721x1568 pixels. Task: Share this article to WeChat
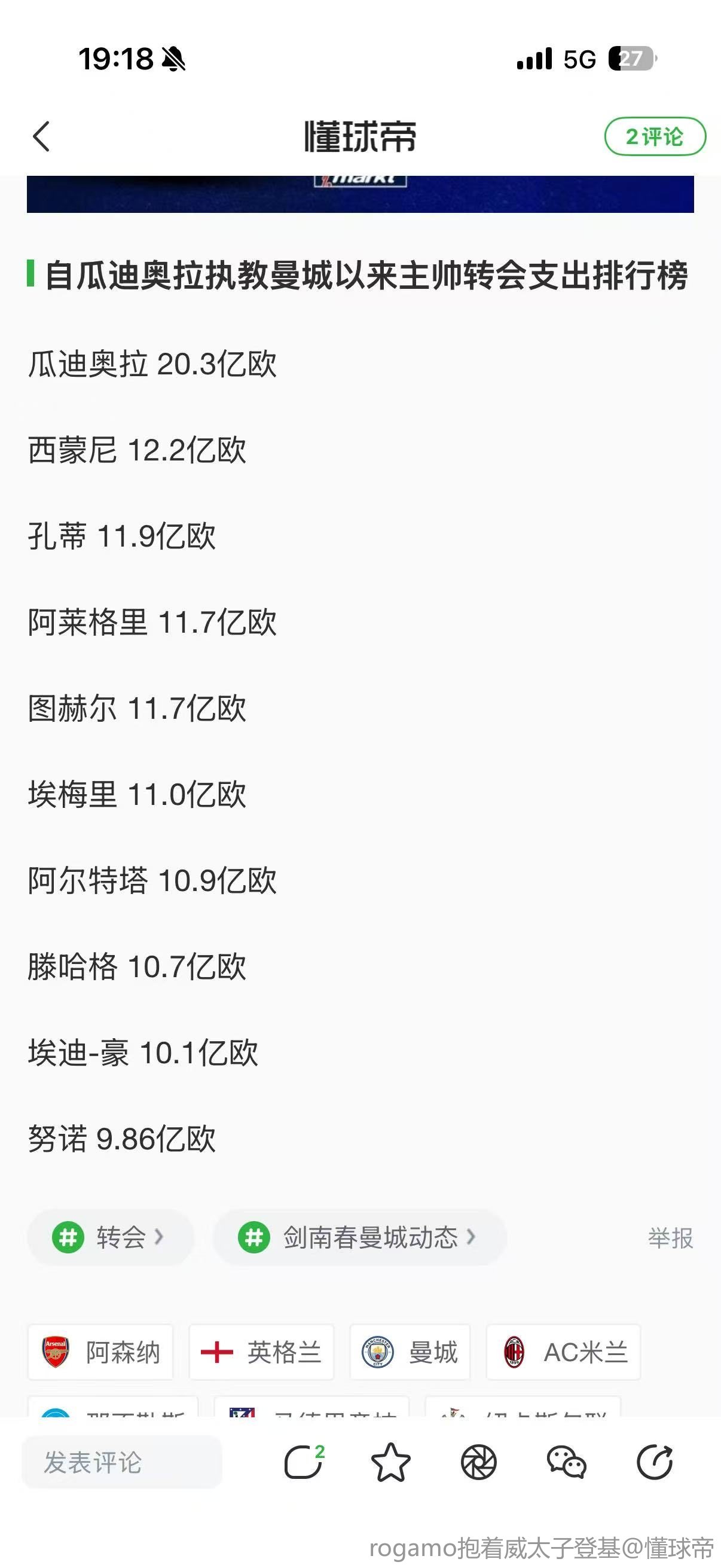point(566,1462)
